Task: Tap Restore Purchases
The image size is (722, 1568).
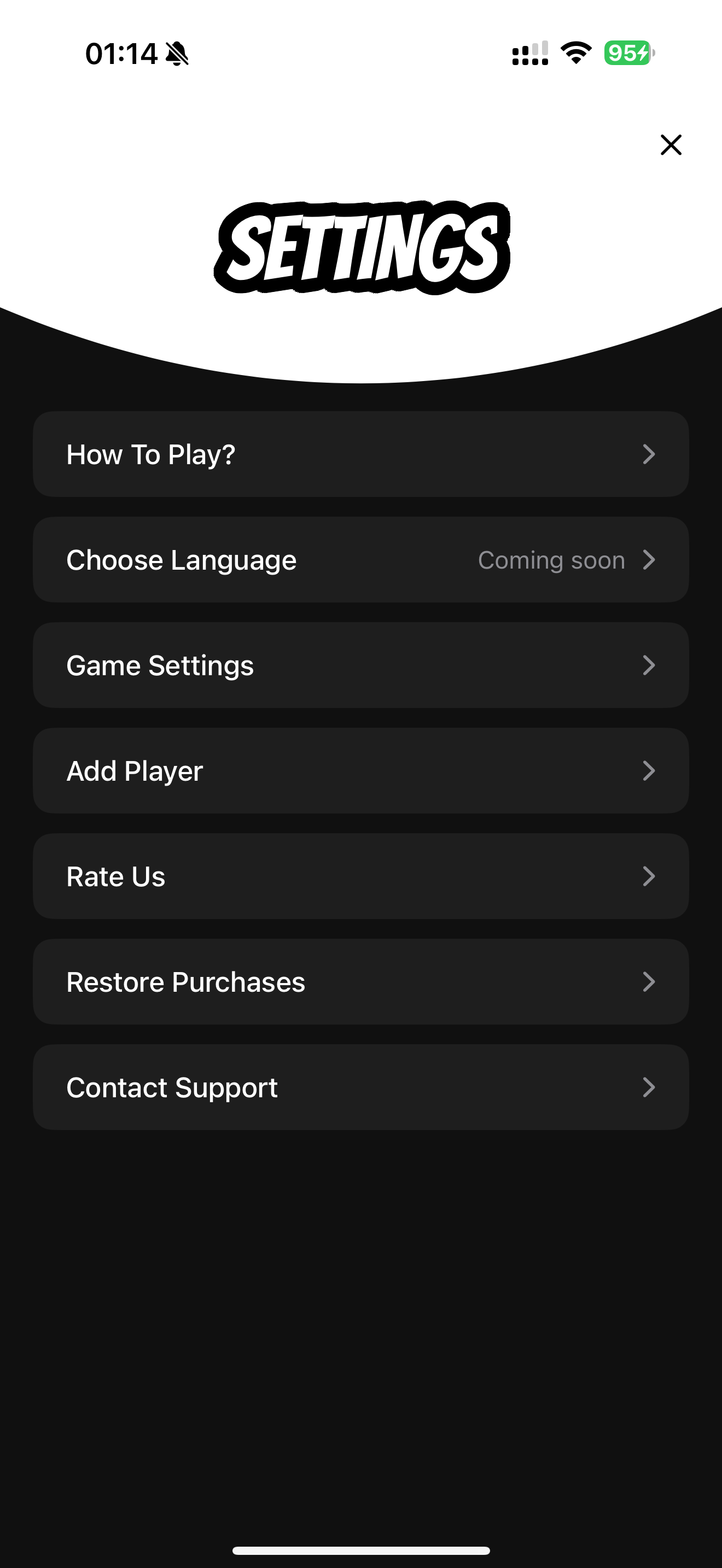Action: [x=361, y=981]
